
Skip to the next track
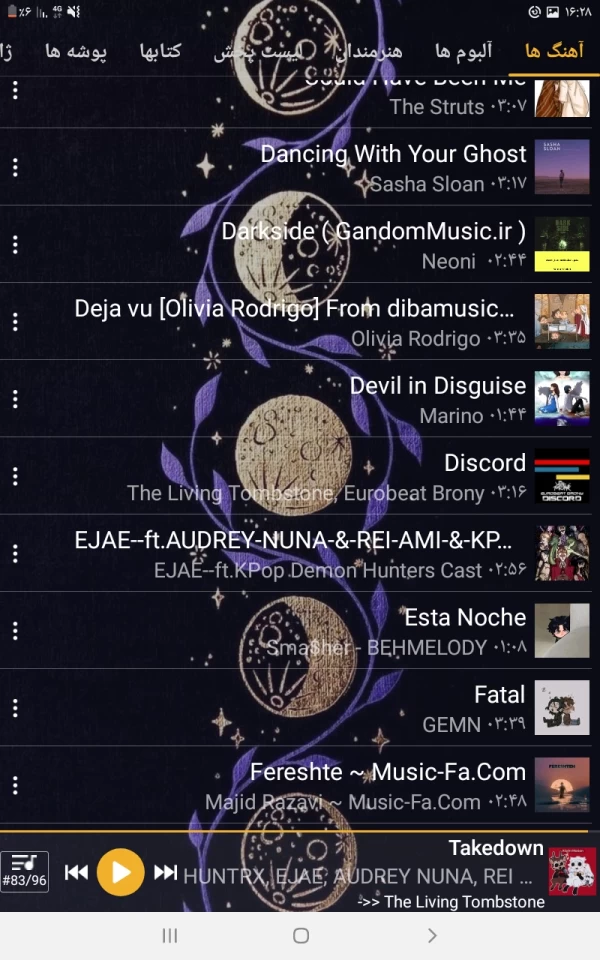click(x=166, y=872)
